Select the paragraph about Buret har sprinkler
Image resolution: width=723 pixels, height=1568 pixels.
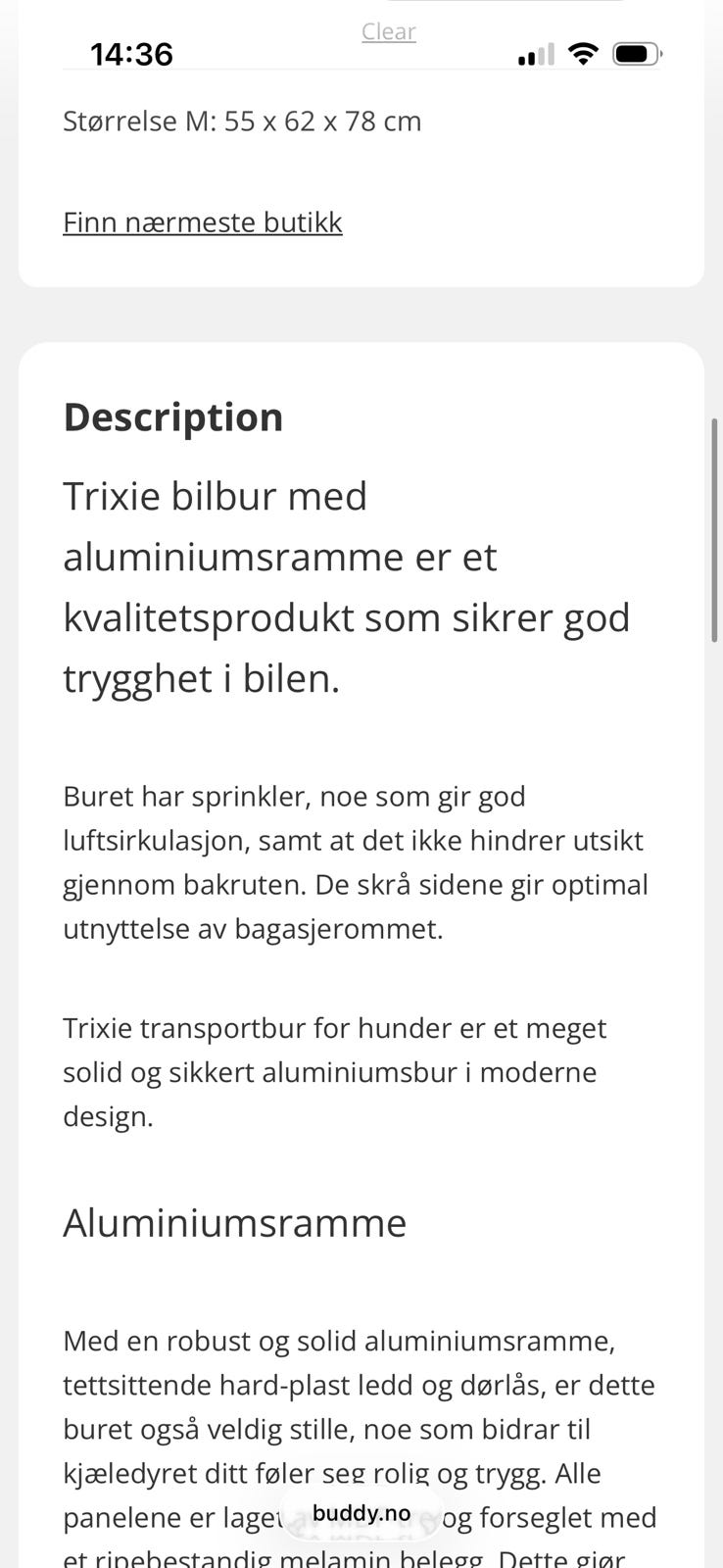coord(356,862)
